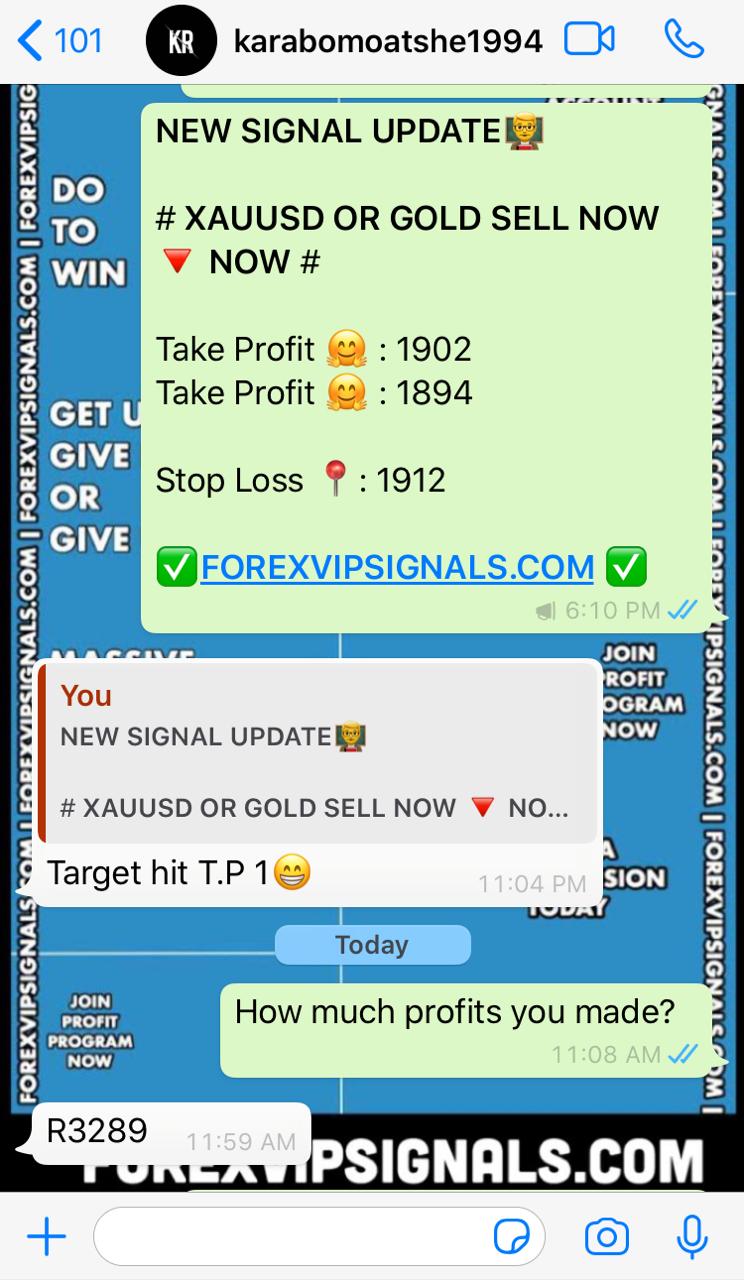The height and width of the screenshot is (1280, 744).
Task: Focus the message text field
Action: coord(290,1237)
